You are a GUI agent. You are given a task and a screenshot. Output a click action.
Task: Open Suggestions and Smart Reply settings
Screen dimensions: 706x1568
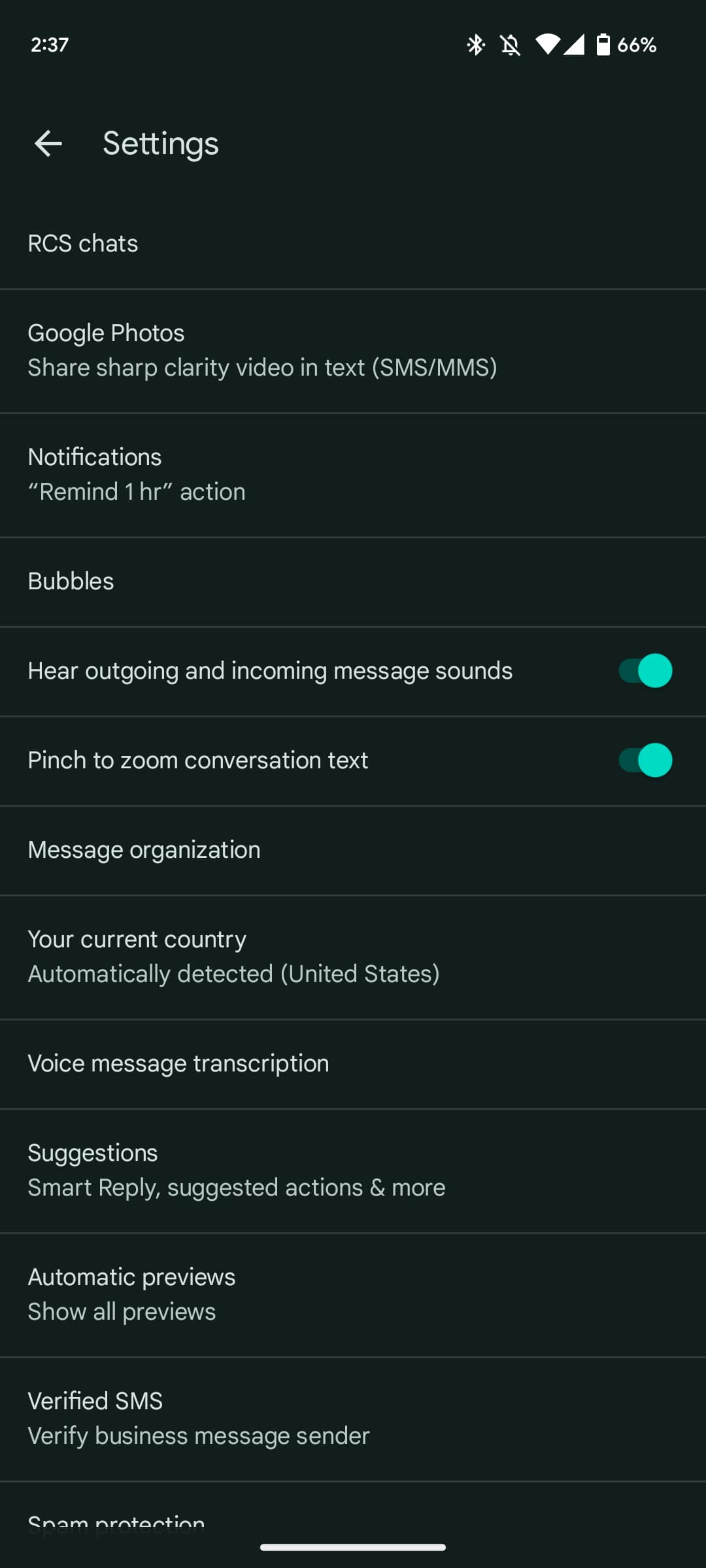pos(353,1170)
